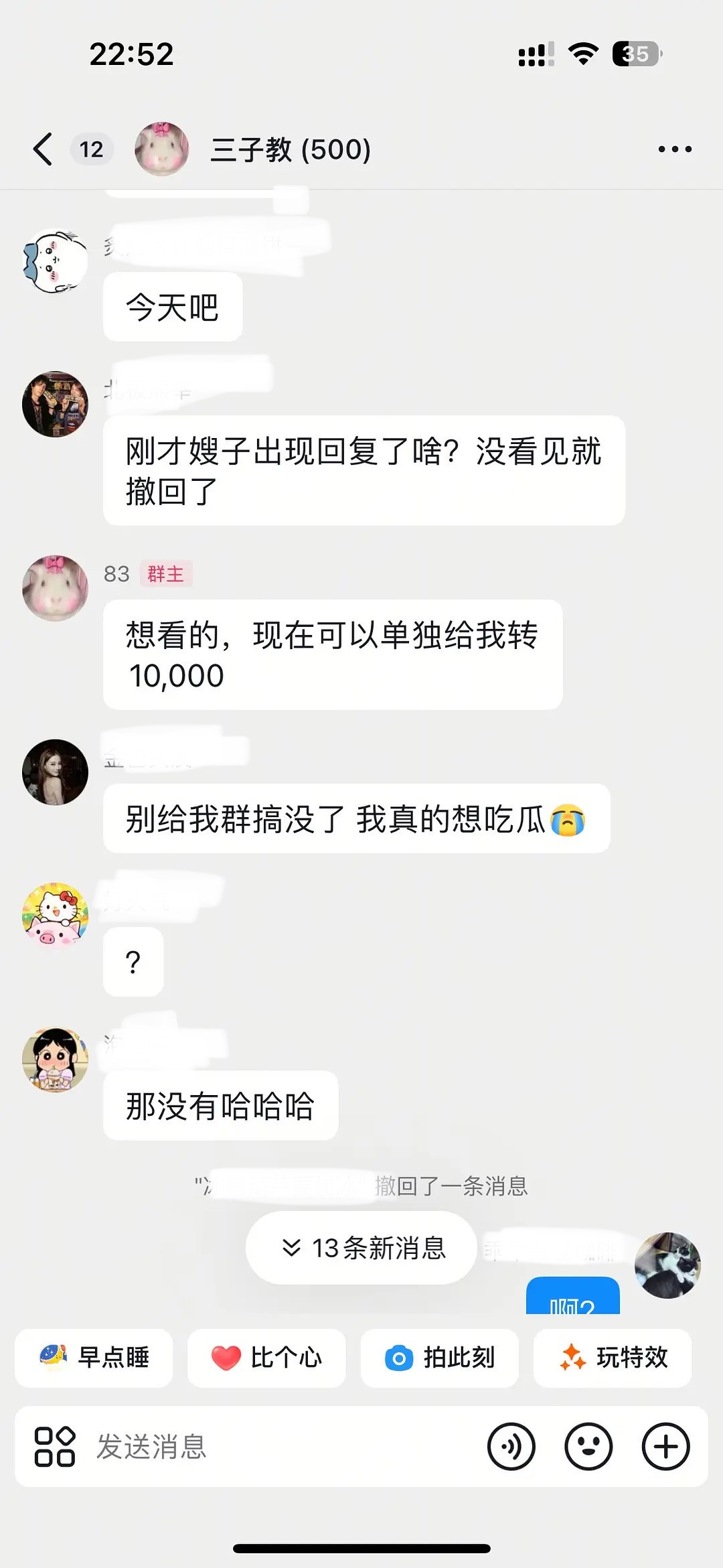Open 三子教 group avatar in the header
723x1568 pixels.
click(161, 149)
